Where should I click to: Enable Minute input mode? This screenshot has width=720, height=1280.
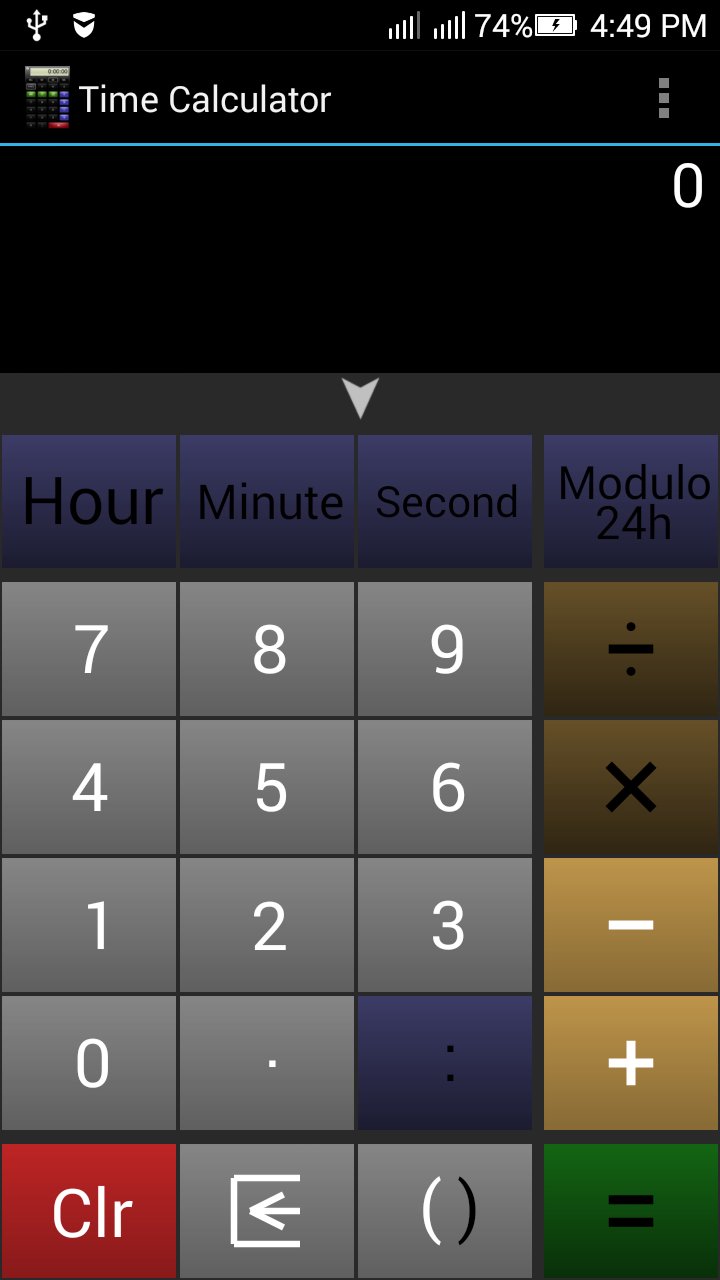267,500
